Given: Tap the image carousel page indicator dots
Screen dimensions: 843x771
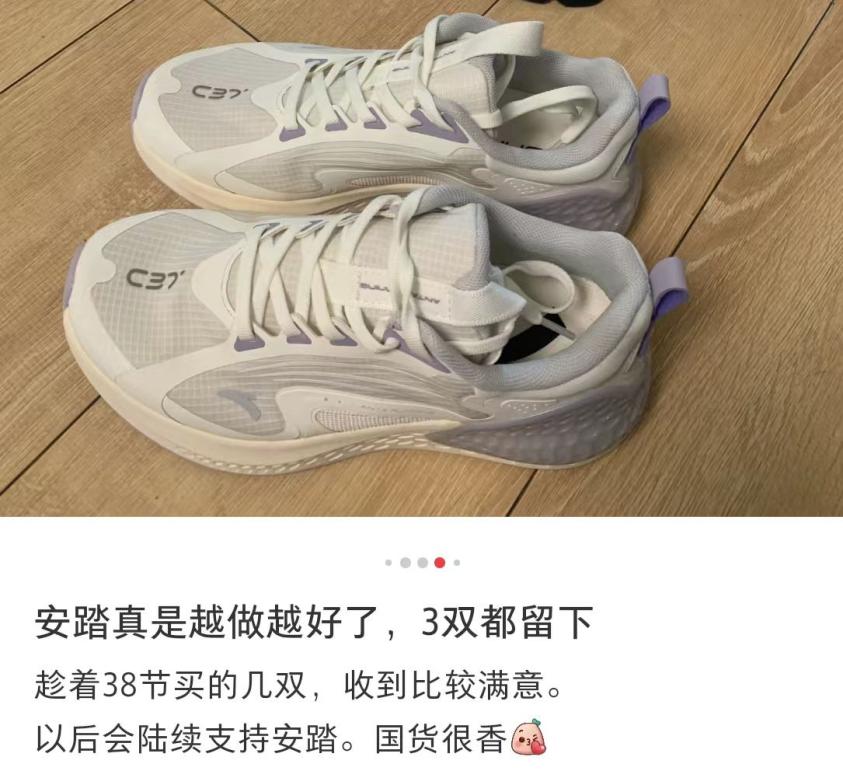Looking at the screenshot, I should click(422, 562).
